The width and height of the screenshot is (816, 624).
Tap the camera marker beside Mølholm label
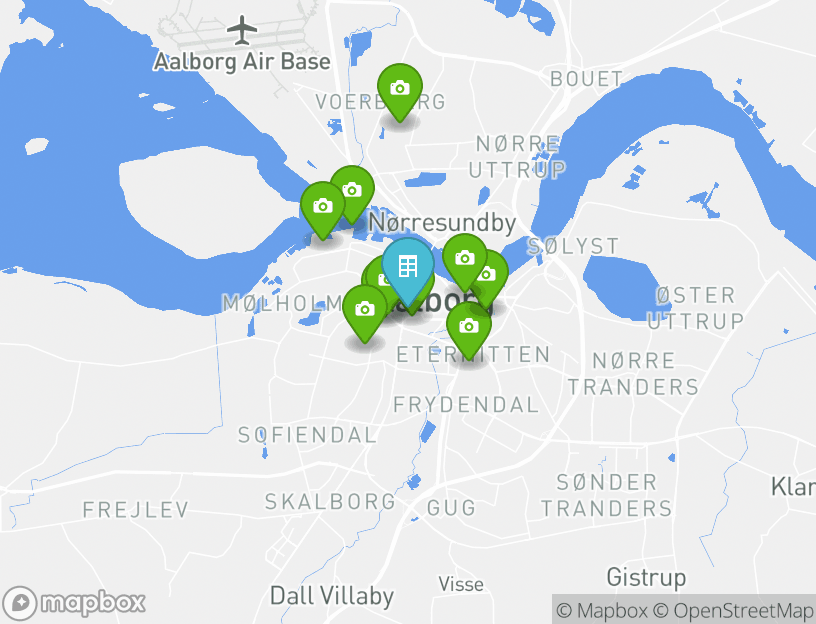(x=365, y=309)
